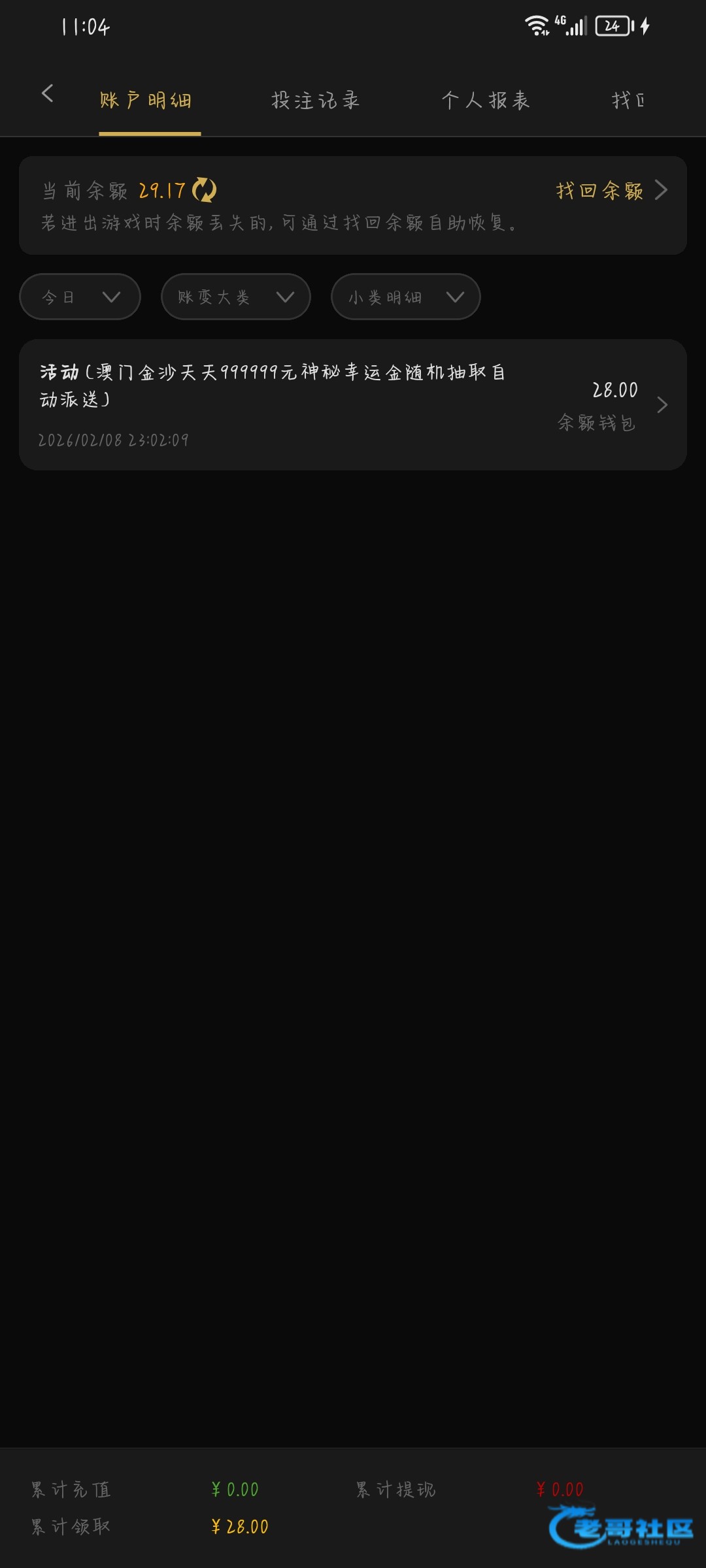Switch to the 投注记录 tab
The height and width of the screenshot is (1568, 706).
point(316,101)
